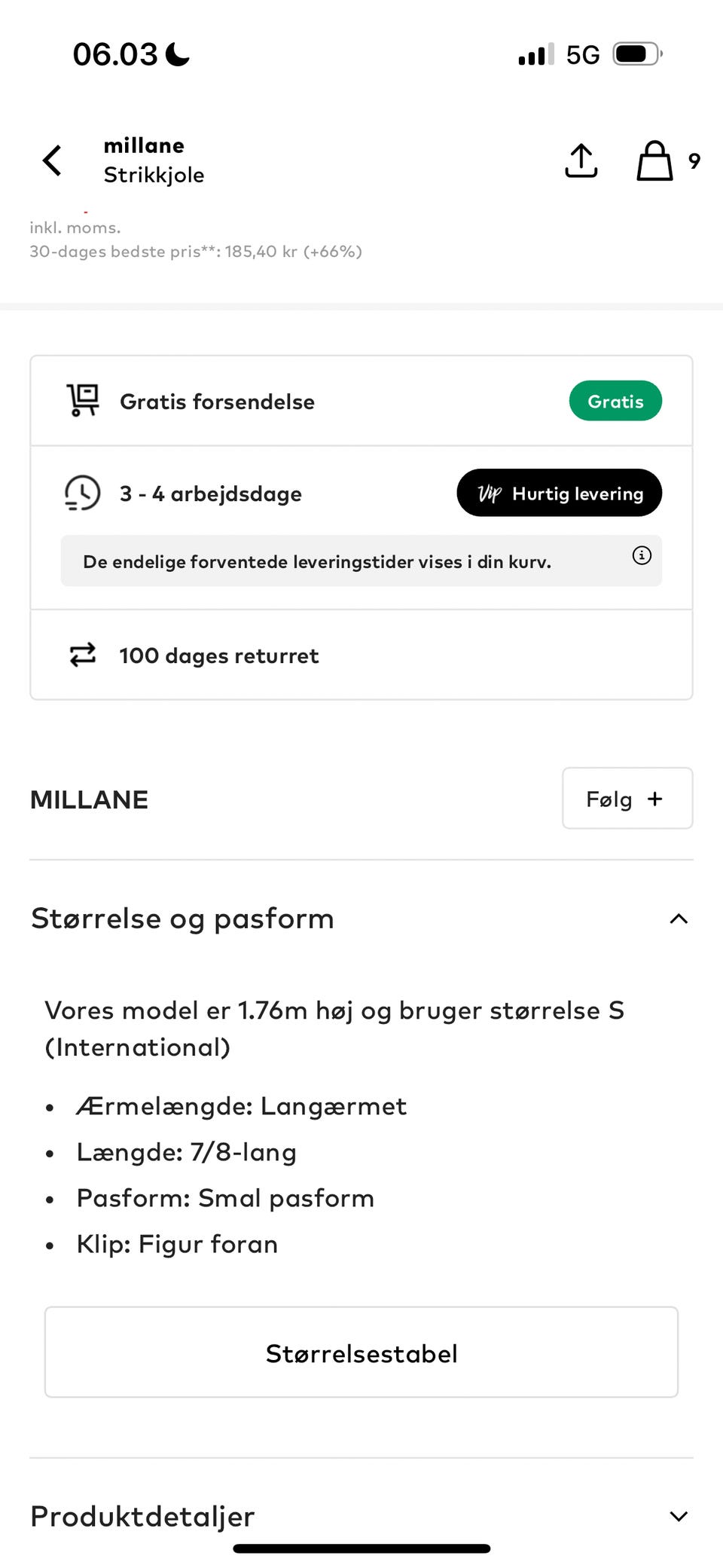Image resolution: width=723 pixels, height=1568 pixels.
Task: Tap the moon symbol in the status bar
Action: tap(175, 53)
